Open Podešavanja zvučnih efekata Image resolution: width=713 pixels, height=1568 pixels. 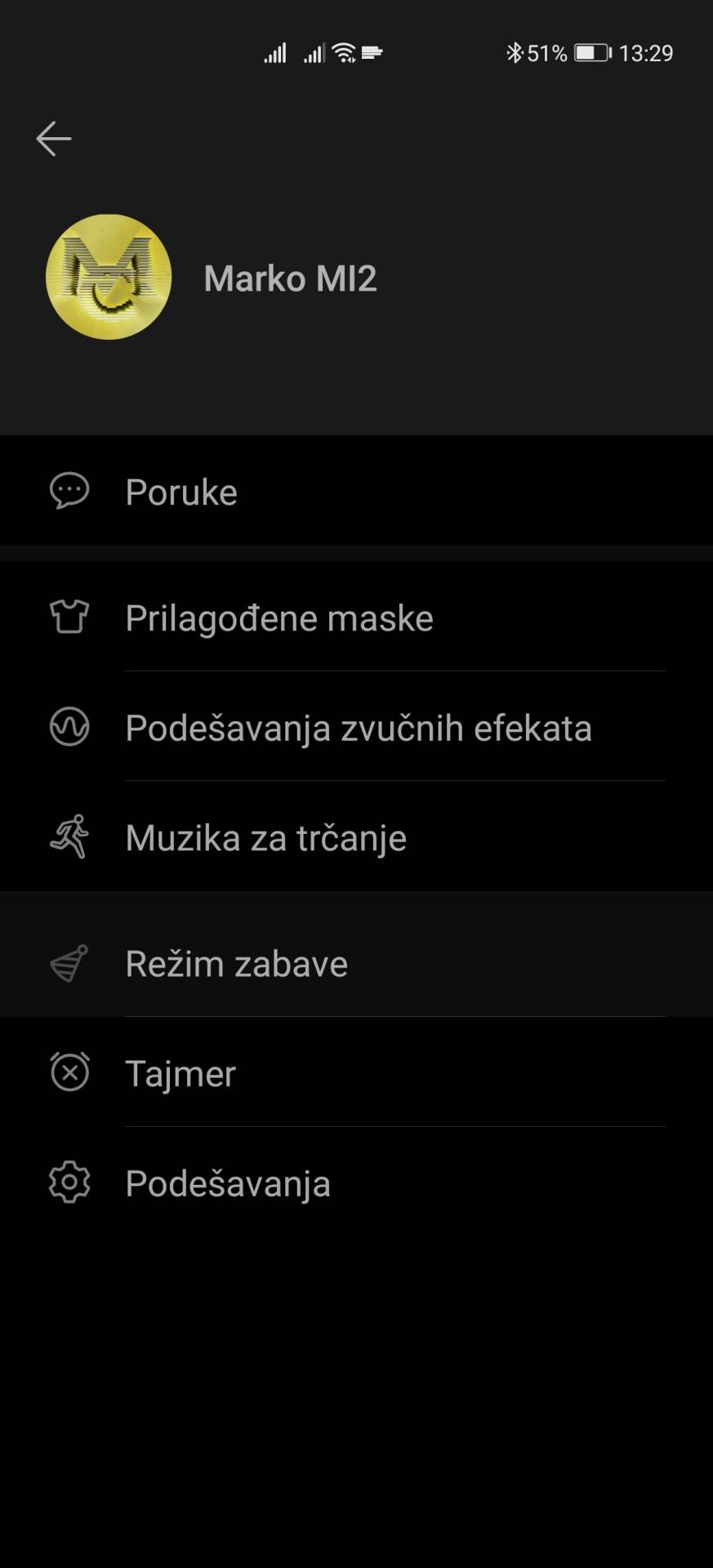[358, 728]
